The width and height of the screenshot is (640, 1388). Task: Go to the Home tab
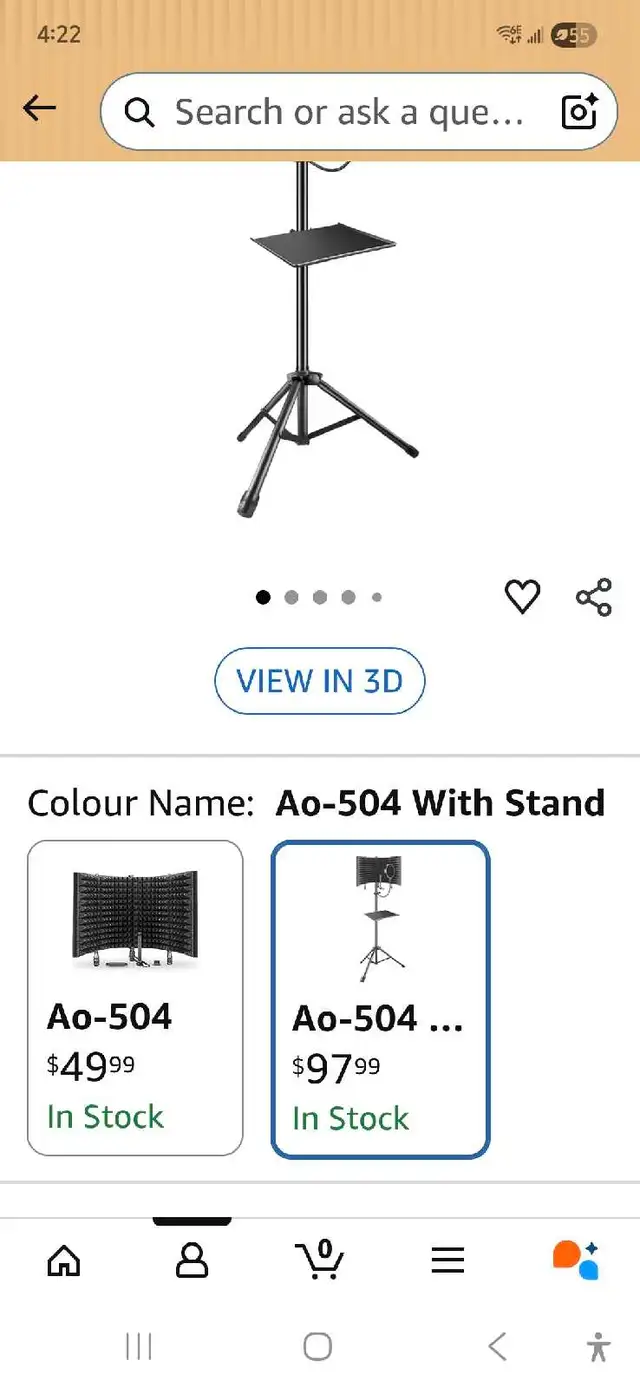64,1260
